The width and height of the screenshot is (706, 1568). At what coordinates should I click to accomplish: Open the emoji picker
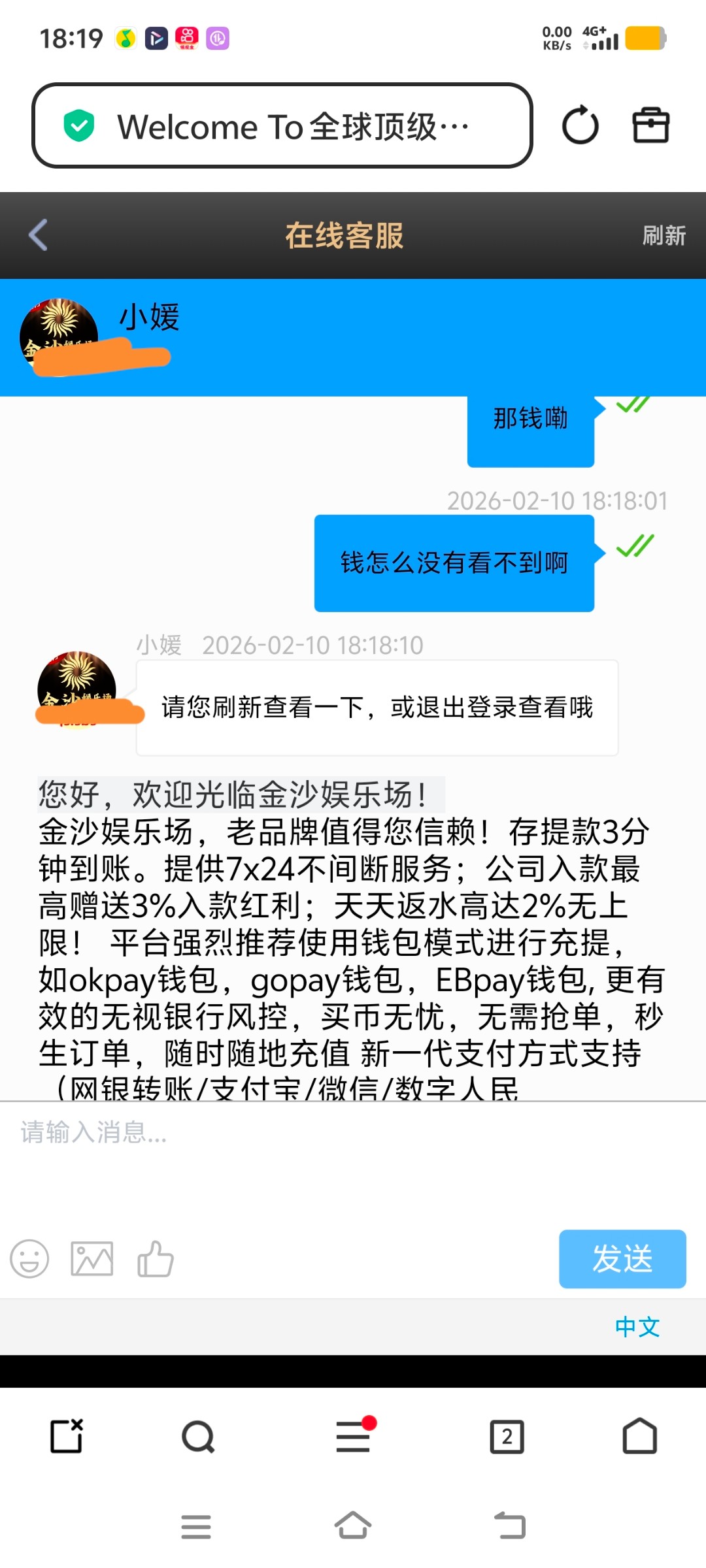pos(29,1258)
